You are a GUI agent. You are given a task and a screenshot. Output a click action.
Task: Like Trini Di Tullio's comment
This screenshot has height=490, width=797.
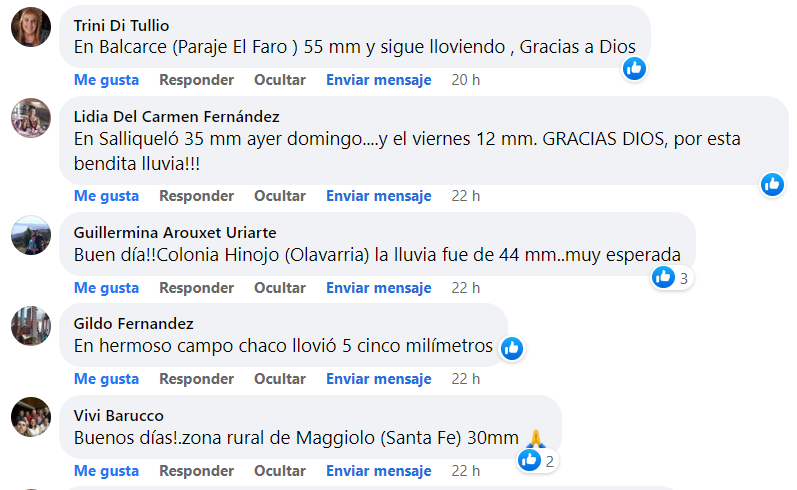tap(106, 80)
